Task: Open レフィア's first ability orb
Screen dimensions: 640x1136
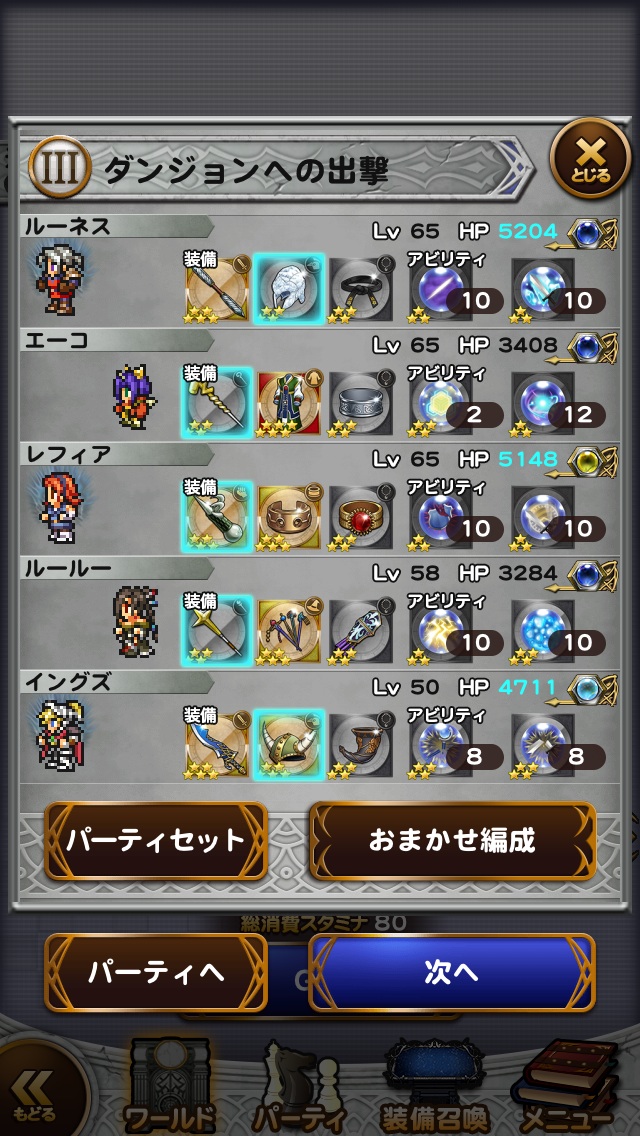Action: (x=442, y=515)
